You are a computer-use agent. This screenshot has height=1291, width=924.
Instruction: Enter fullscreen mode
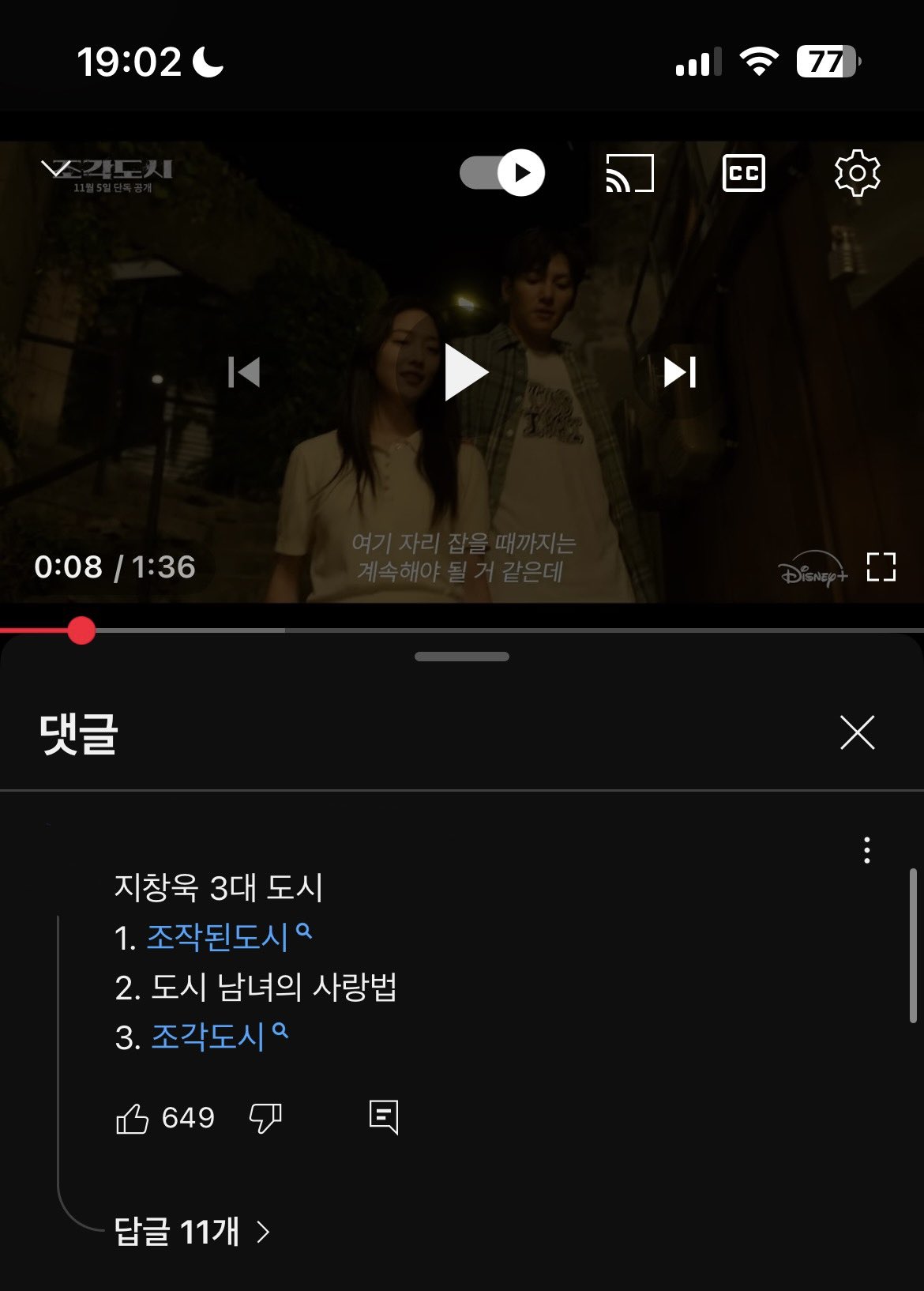pos(882,567)
